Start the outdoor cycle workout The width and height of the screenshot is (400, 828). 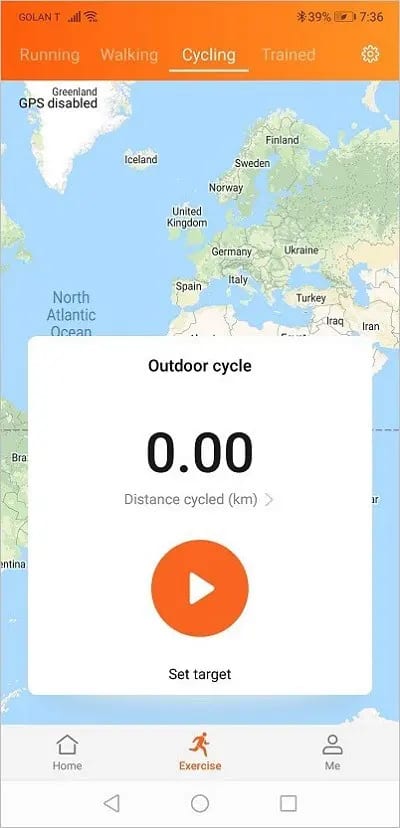[x=200, y=588]
